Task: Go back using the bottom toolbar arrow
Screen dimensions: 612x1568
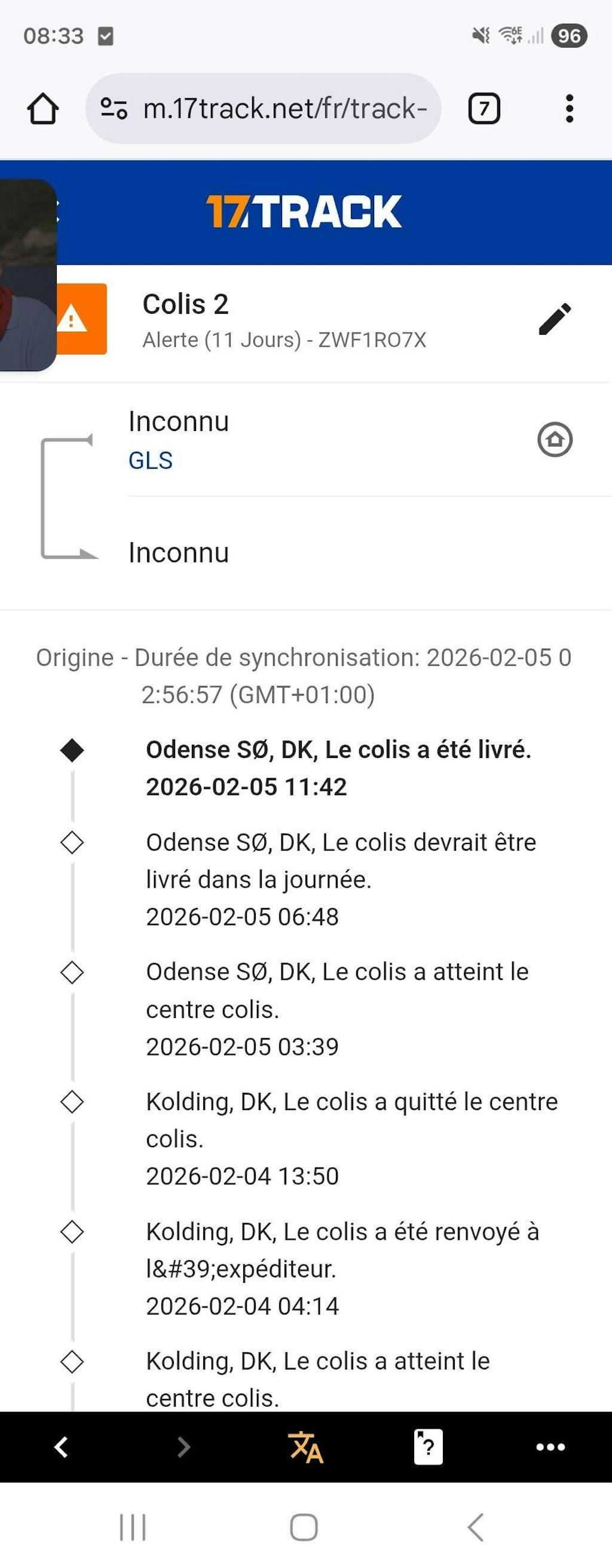Action: click(x=62, y=1446)
